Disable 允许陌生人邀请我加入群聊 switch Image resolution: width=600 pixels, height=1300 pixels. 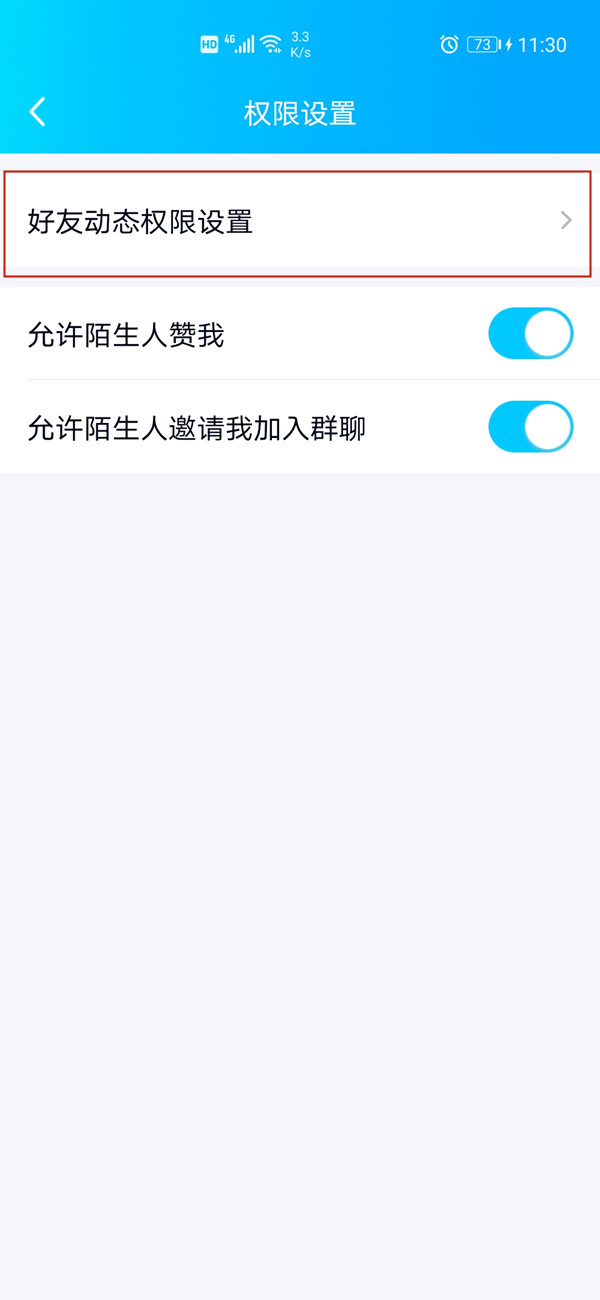tap(530, 428)
